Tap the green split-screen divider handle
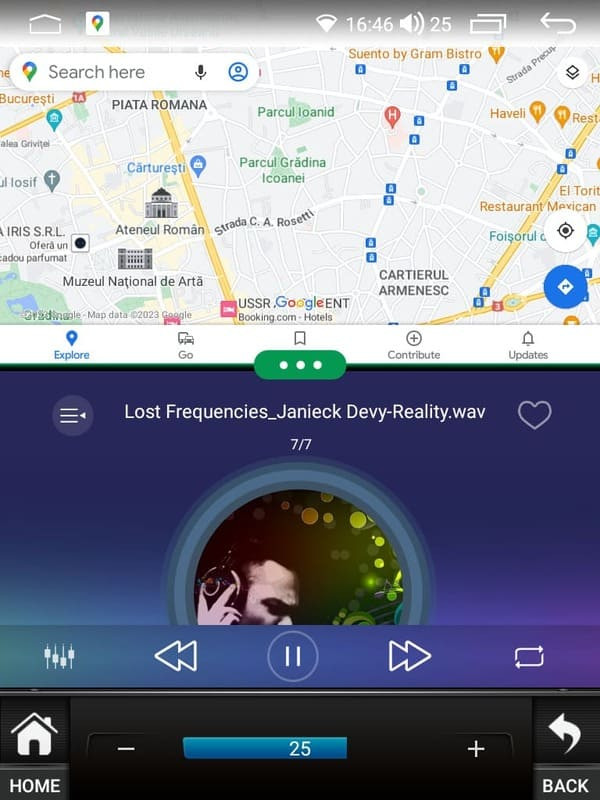This screenshot has width=600, height=800. click(x=300, y=365)
